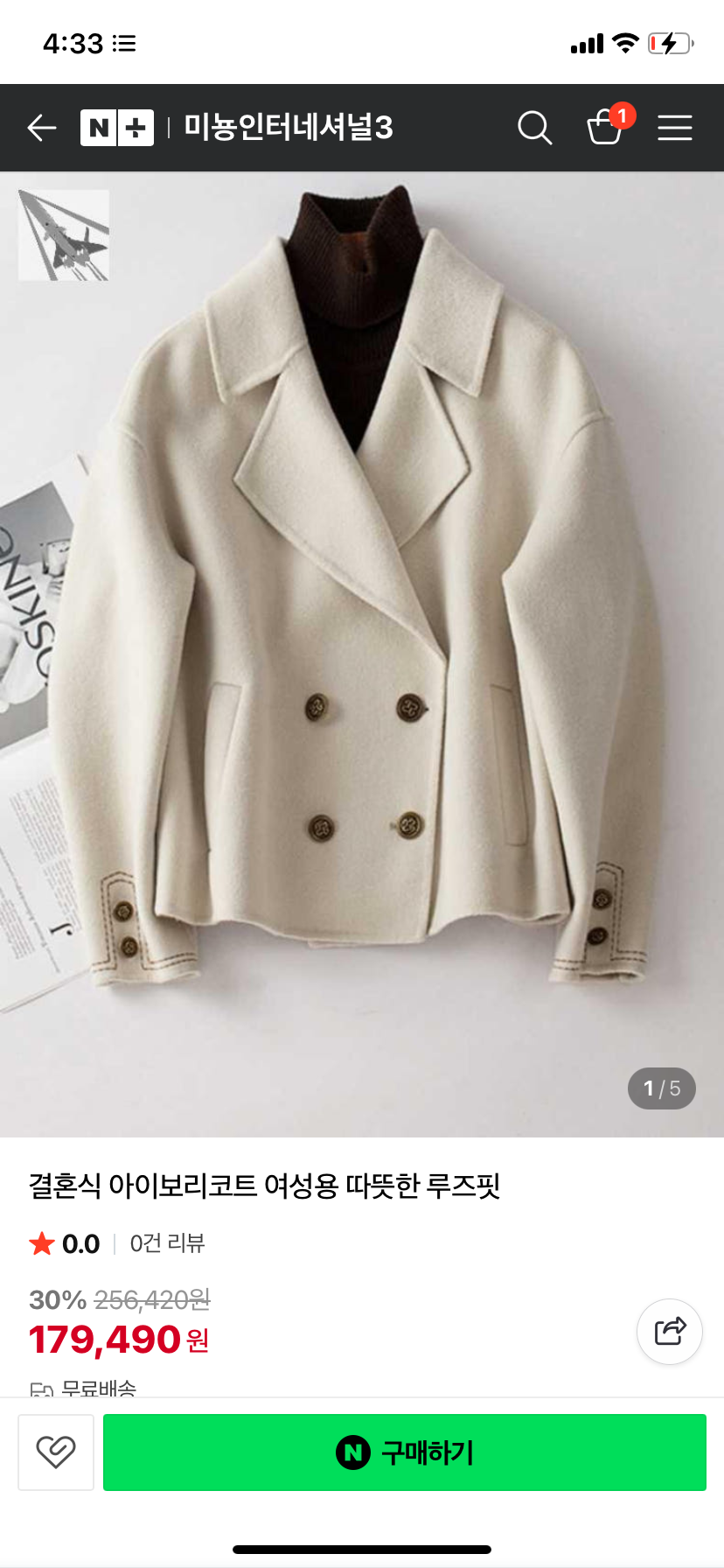Open the 0건 리뷰 reviews
The height and width of the screenshot is (1568, 724).
pos(167,1243)
